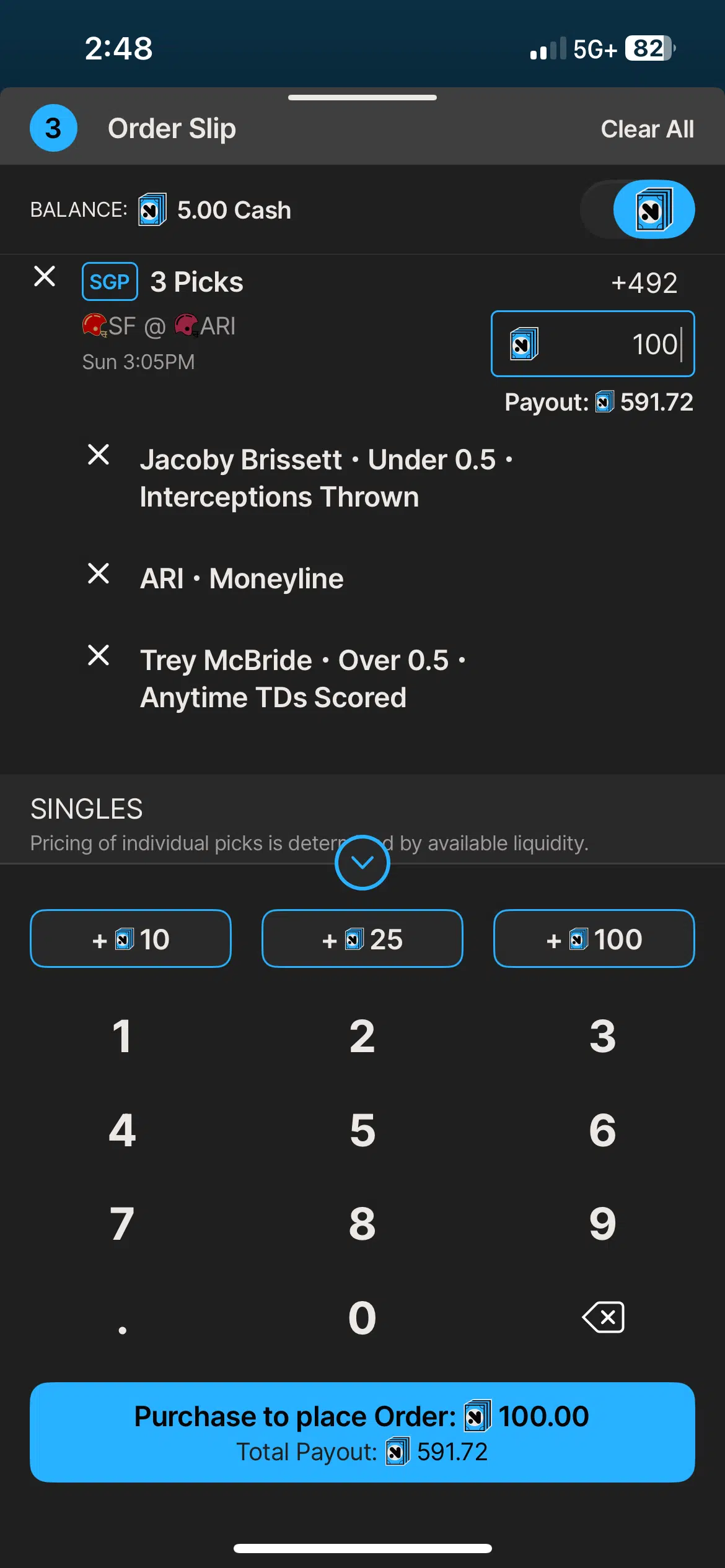This screenshot has height=1568, width=725.
Task: Click Clear All
Action: click(647, 129)
